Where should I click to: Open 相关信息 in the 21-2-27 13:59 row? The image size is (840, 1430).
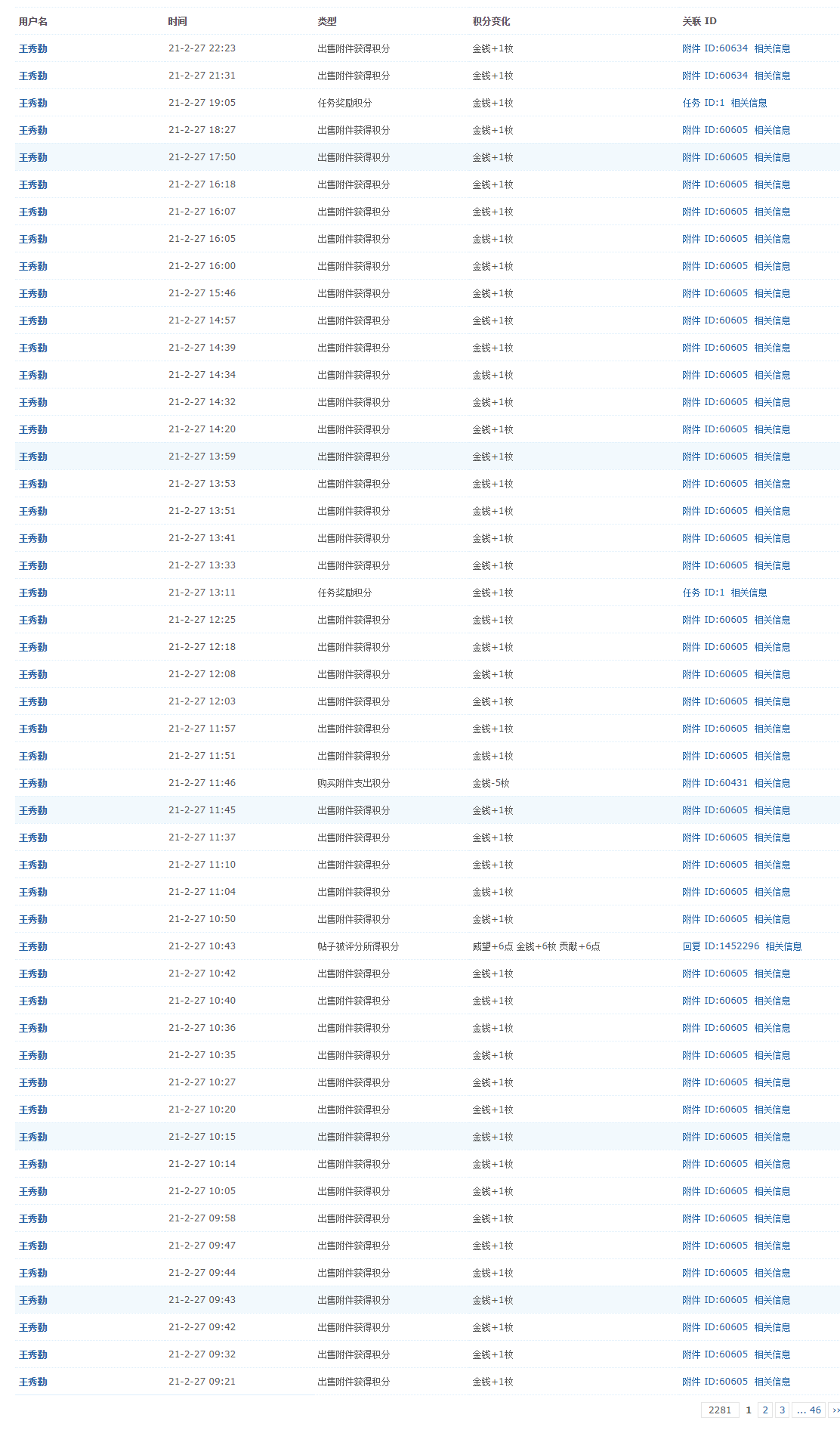(x=772, y=457)
